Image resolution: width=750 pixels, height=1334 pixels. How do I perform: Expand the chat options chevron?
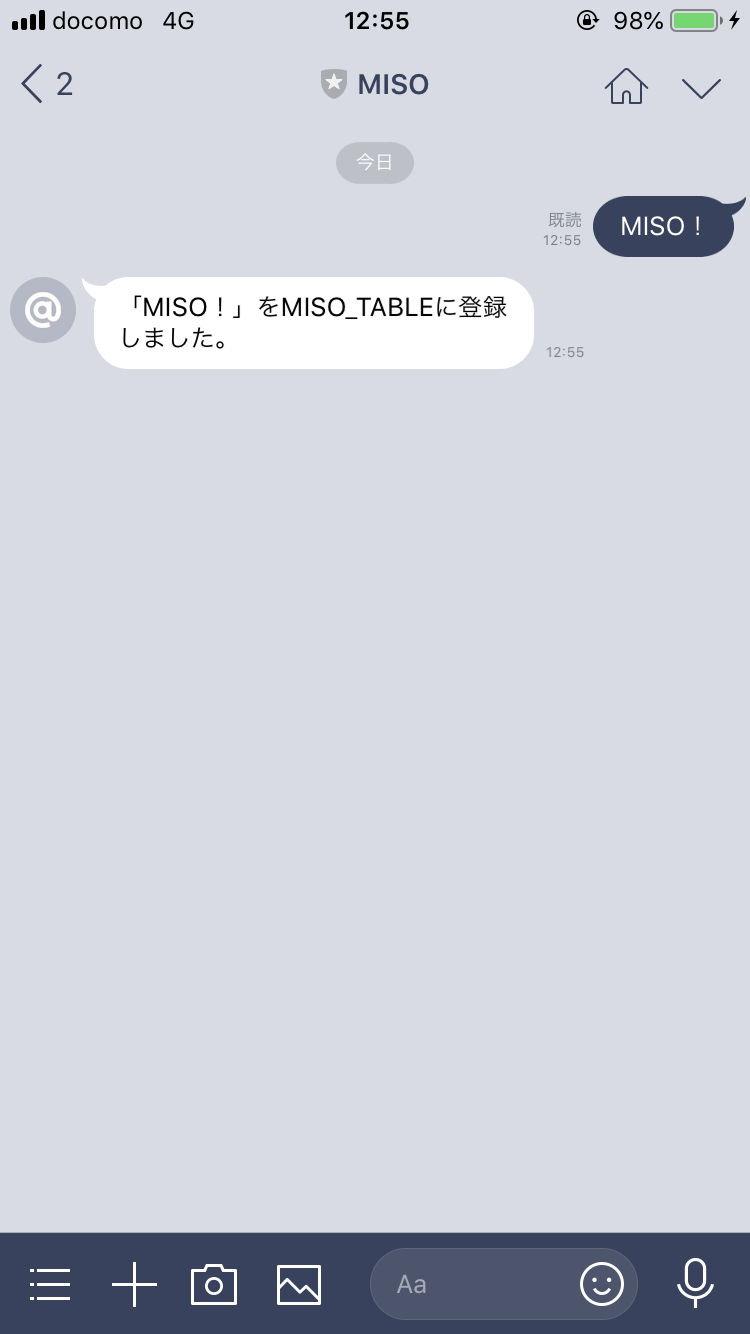701,87
